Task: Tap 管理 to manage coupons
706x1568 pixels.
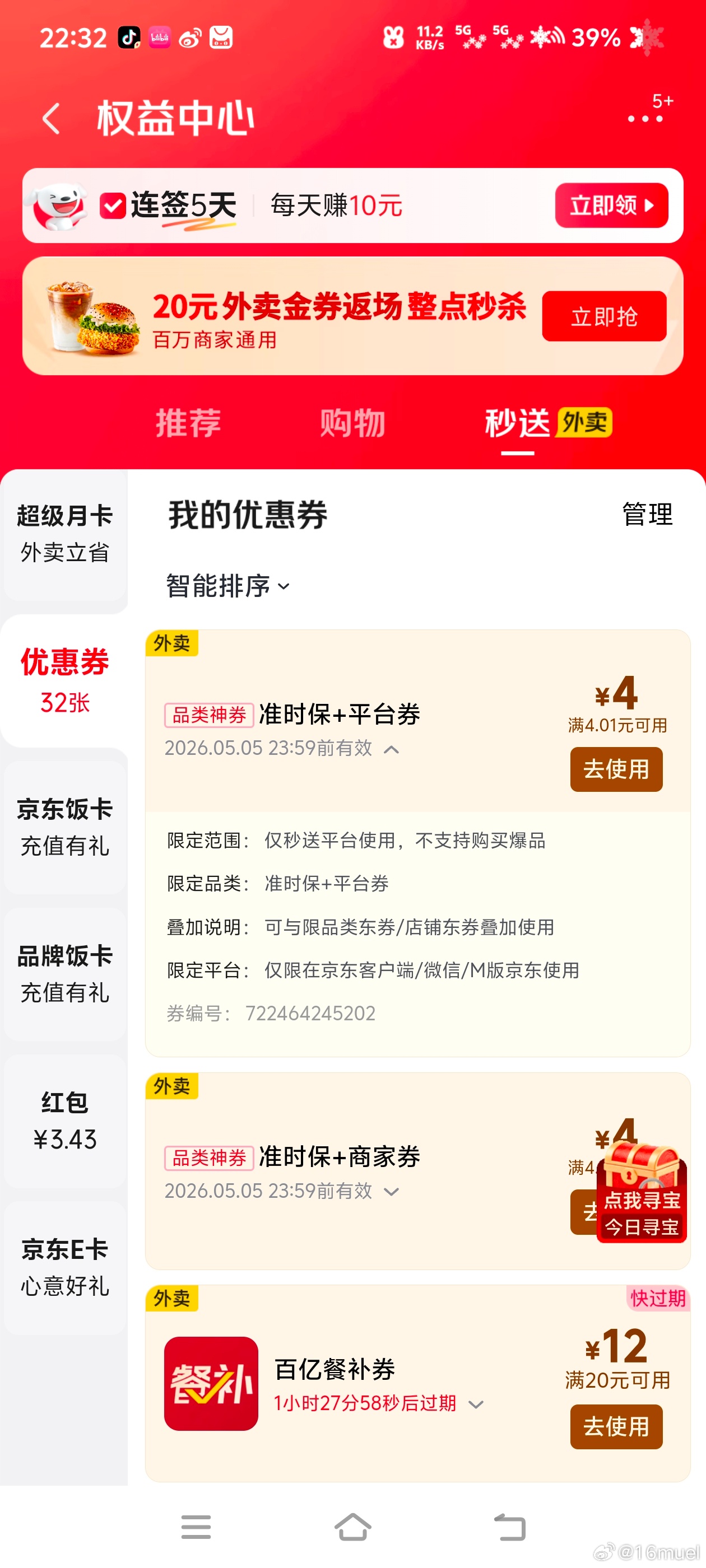Action: pyautogui.click(x=647, y=514)
